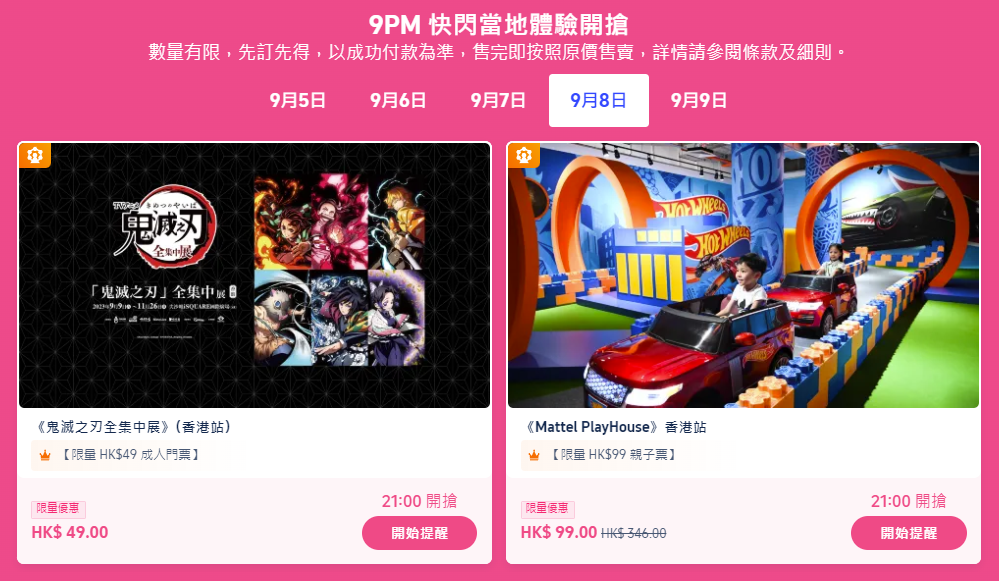Switch to the 9月5日 date tab
The width and height of the screenshot is (999, 581).
click(298, 100)
